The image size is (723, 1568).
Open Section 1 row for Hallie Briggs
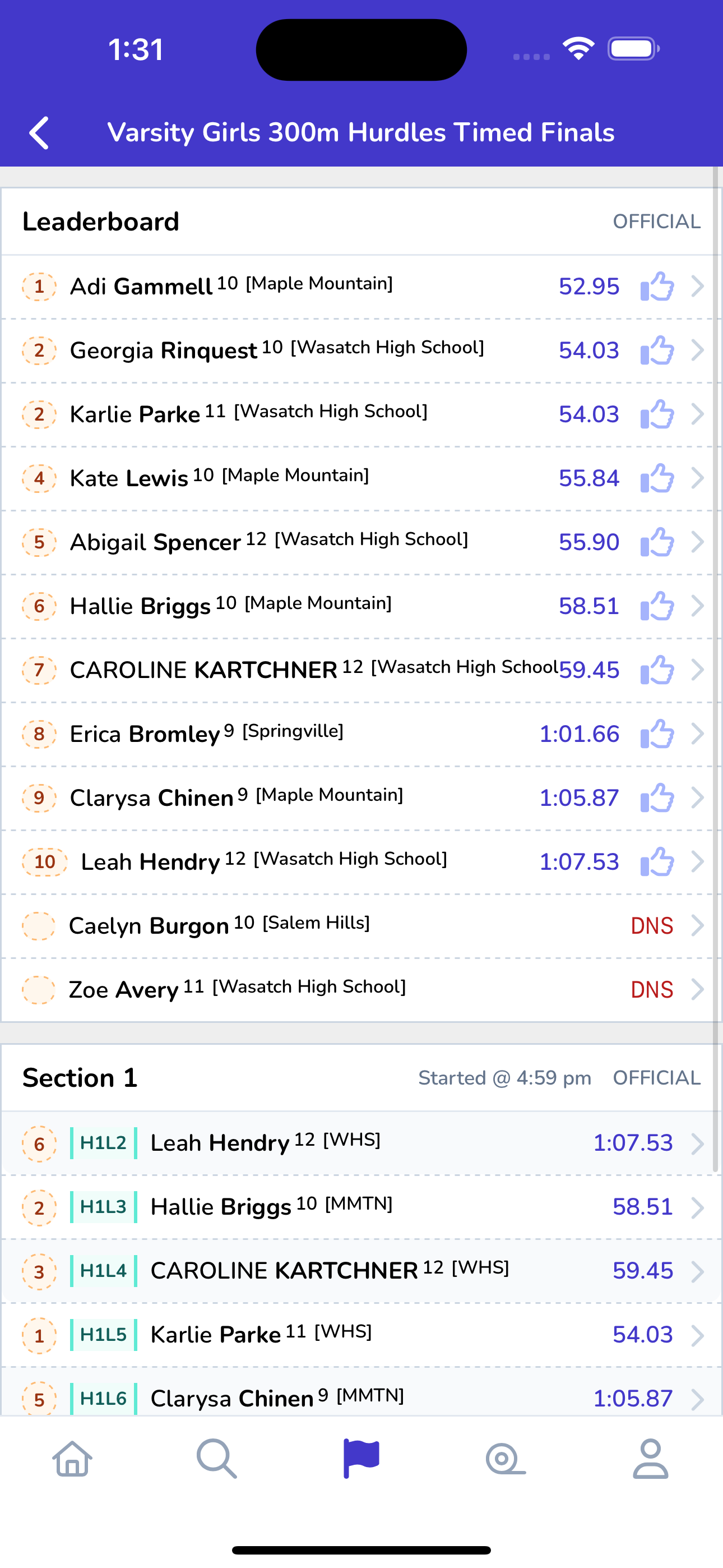(x=361, y=1206)
